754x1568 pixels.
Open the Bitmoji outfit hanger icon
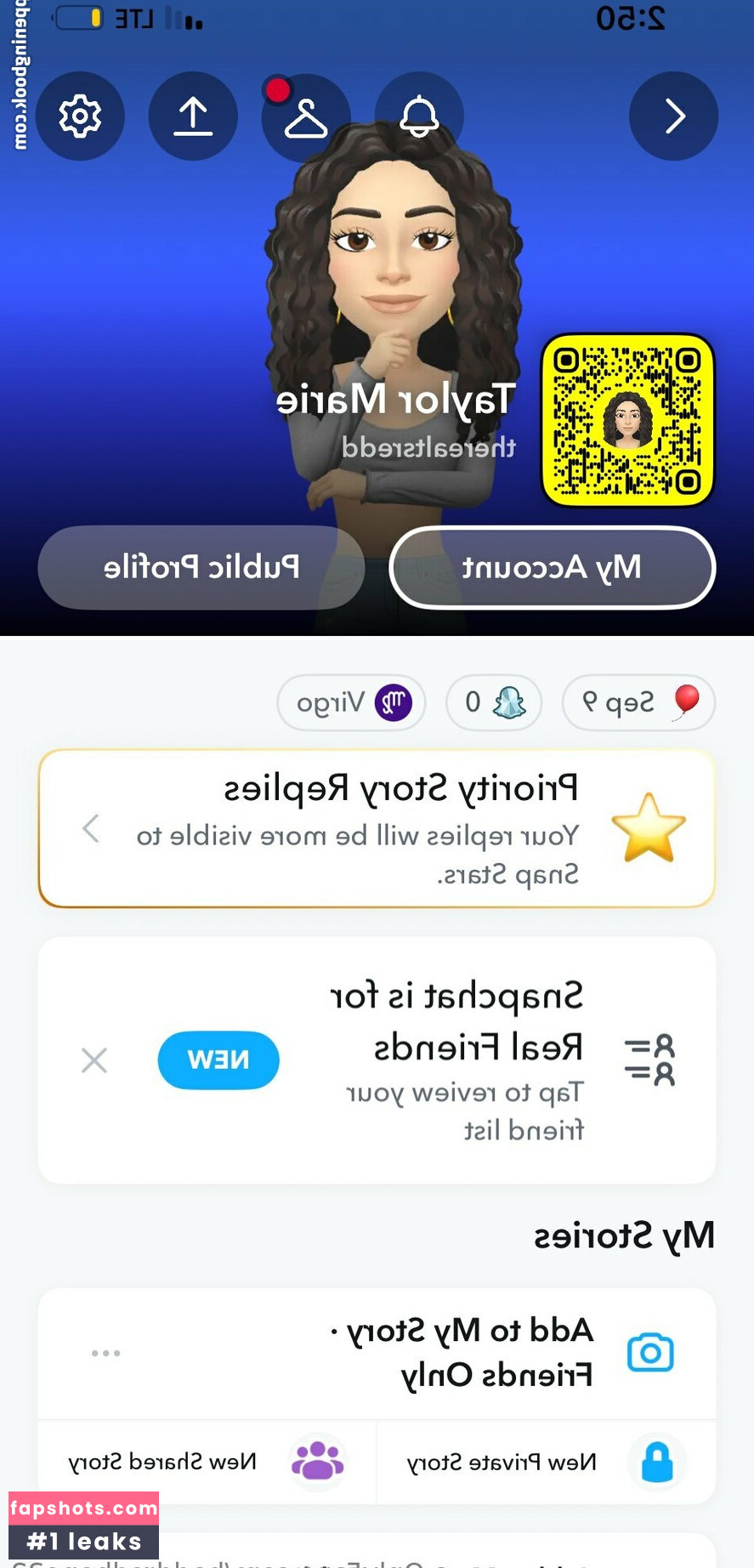tap(306, 116)
